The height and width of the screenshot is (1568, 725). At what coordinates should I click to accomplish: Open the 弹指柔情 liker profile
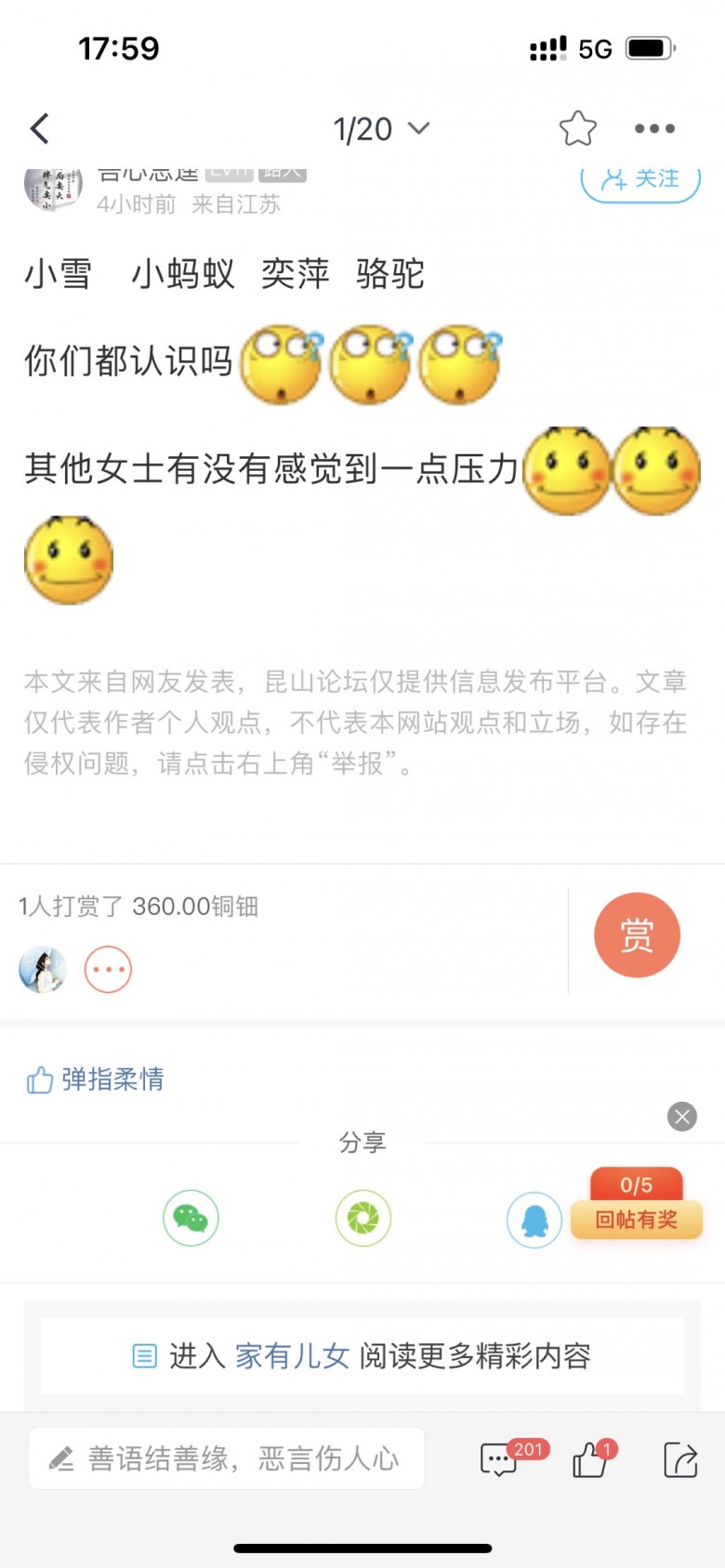tap(112, 1079)
